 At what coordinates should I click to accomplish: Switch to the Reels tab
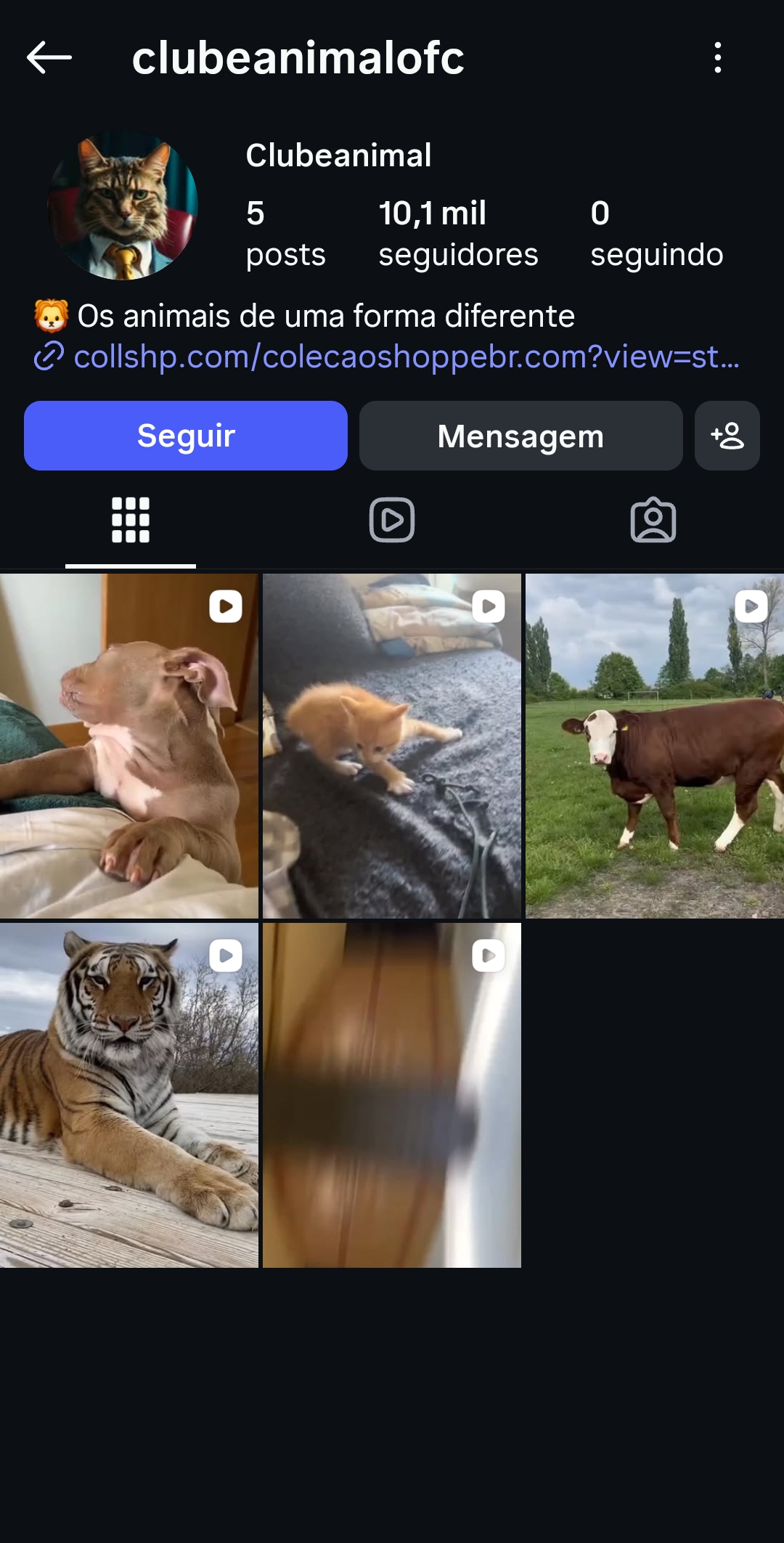click(x=392, y=520)
